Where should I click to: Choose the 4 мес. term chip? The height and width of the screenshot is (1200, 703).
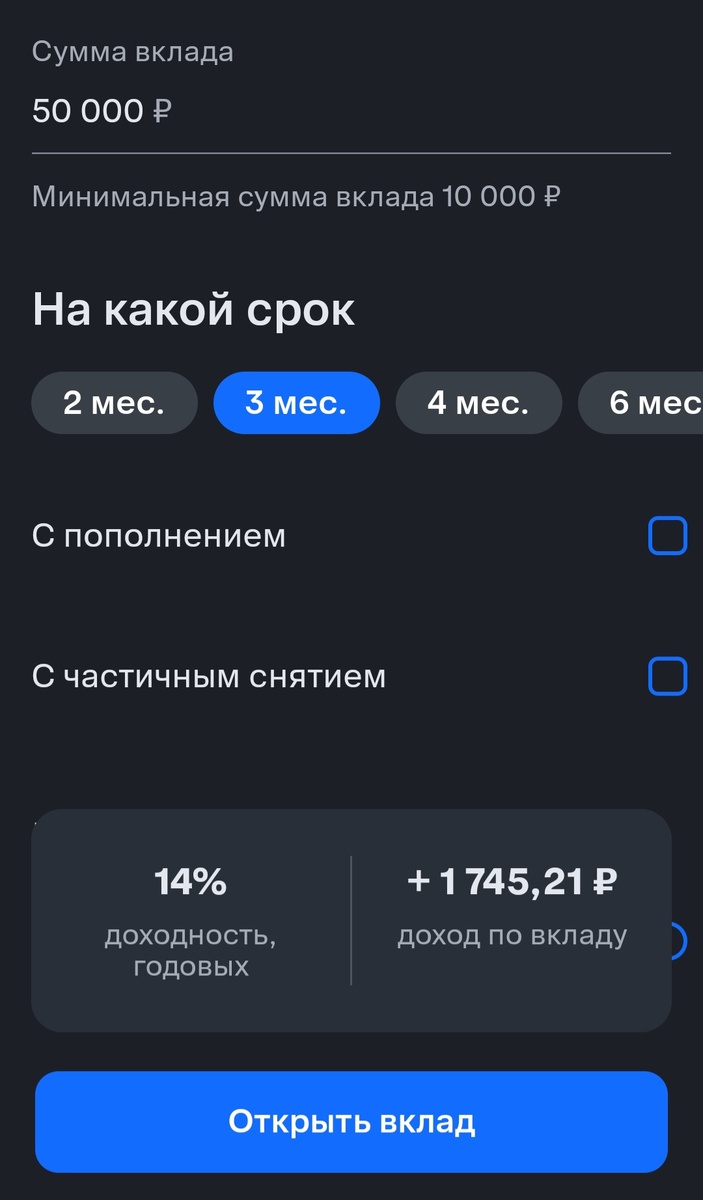tap(478, 403)
